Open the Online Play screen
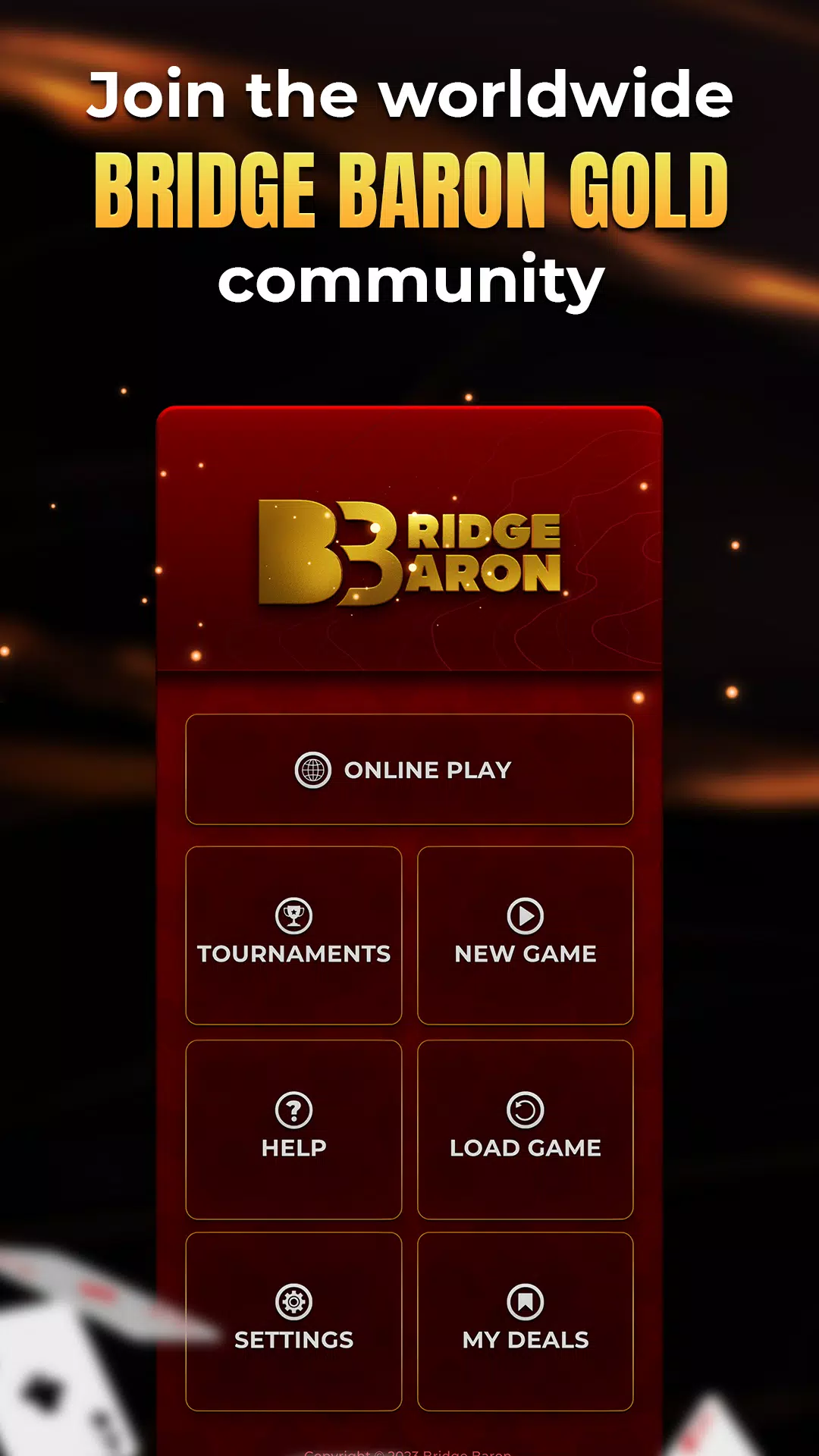Screen dimensions: 819x1456 coord(409,769)
